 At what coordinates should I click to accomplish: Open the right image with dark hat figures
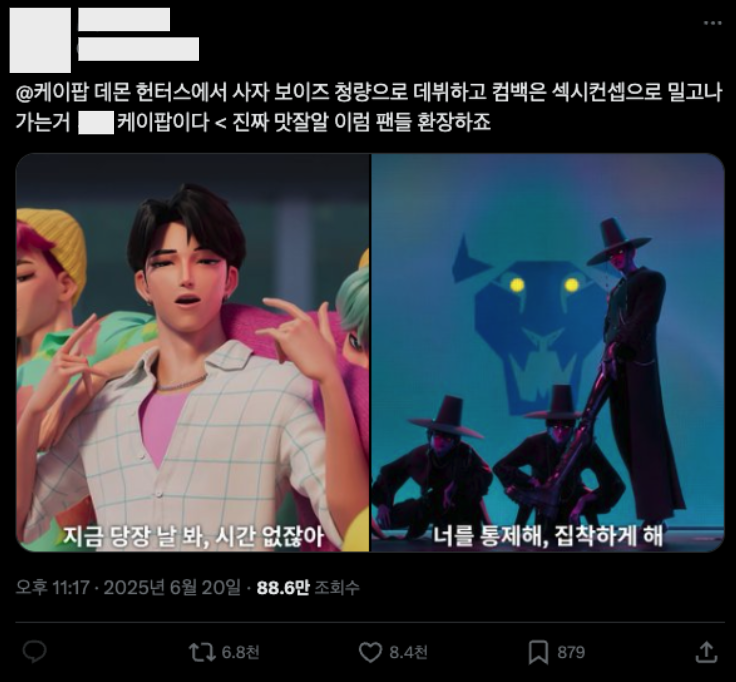tap(547, 352)
